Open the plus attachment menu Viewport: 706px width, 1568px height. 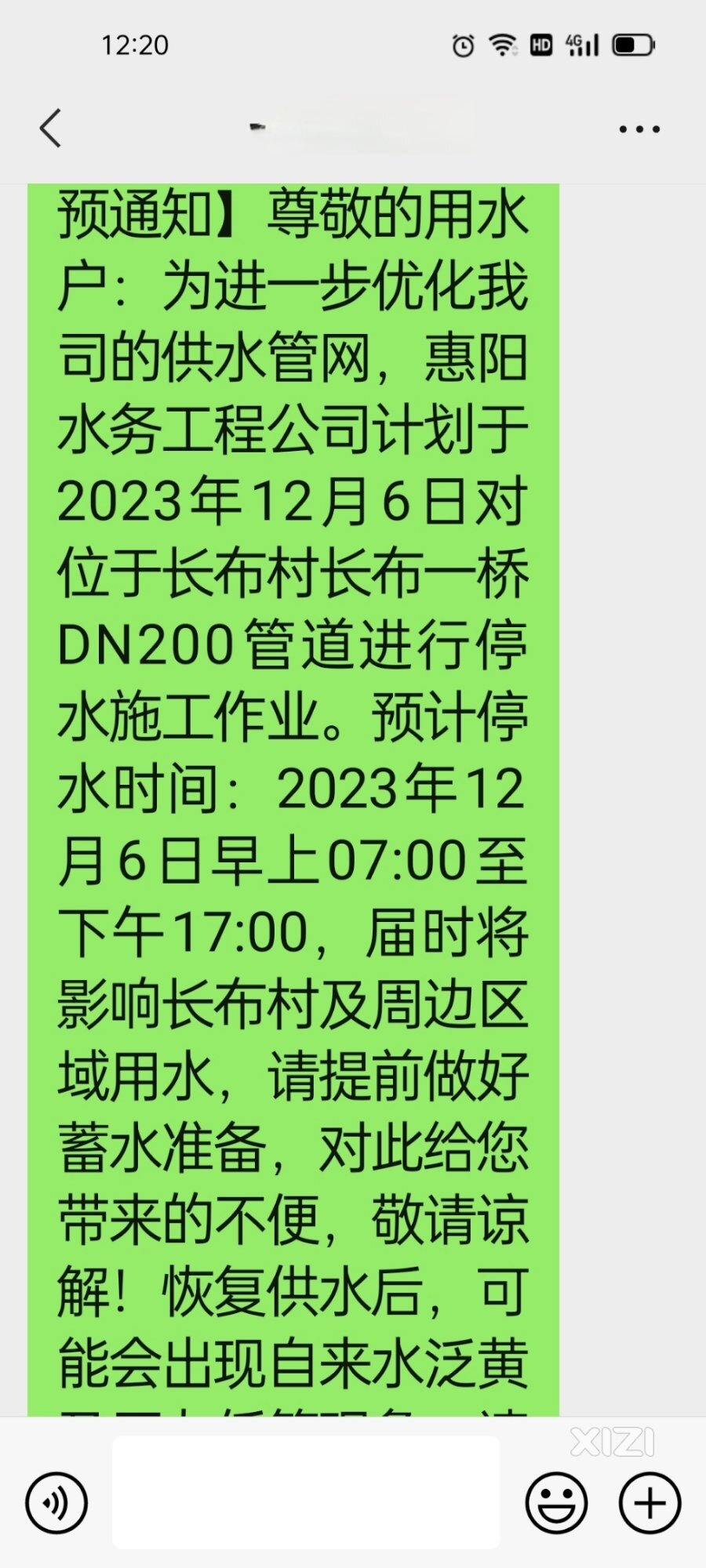point(650,1502)
